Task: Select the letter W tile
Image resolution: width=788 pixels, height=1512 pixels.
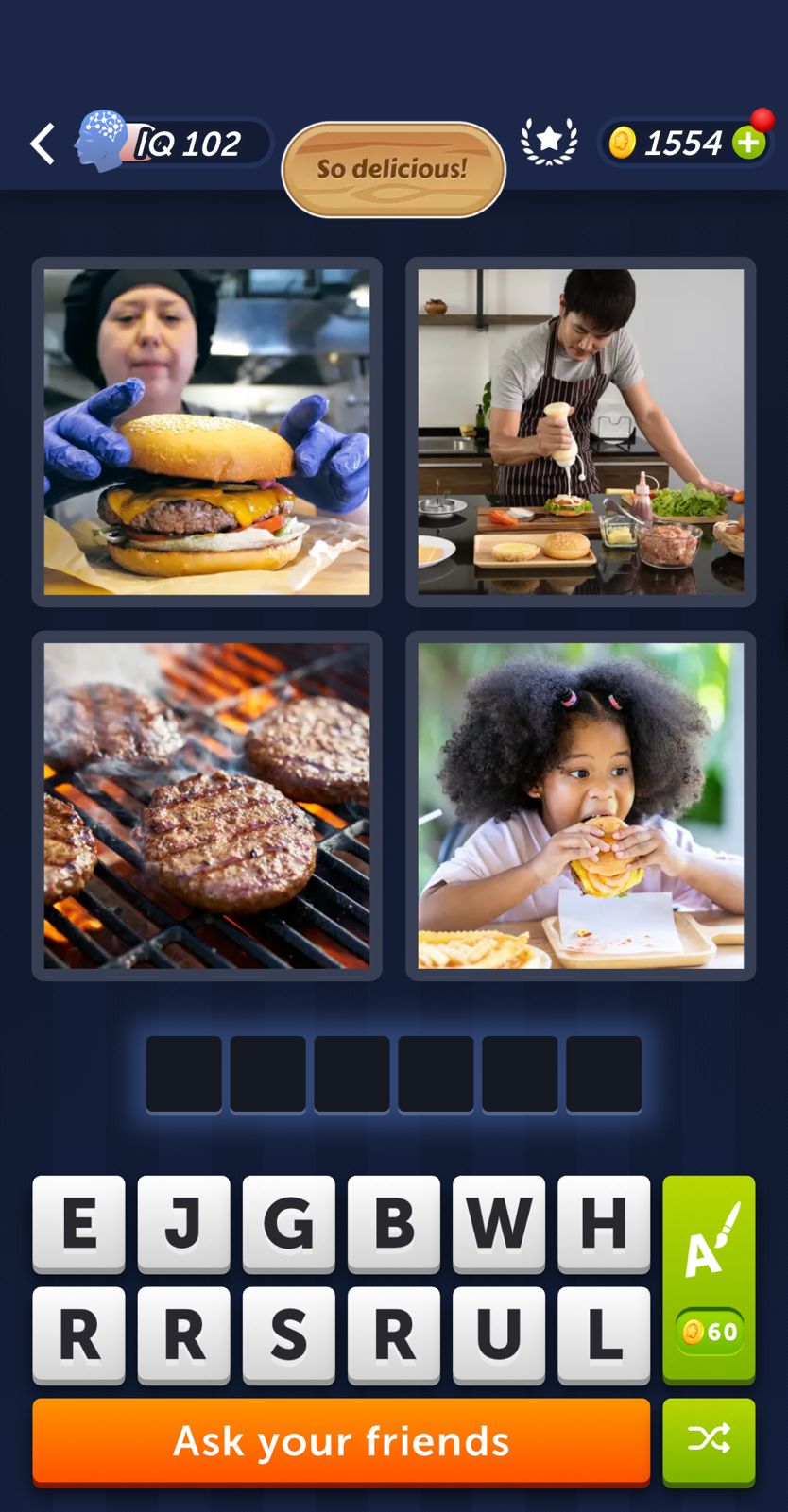Action: pos(499,1223)
